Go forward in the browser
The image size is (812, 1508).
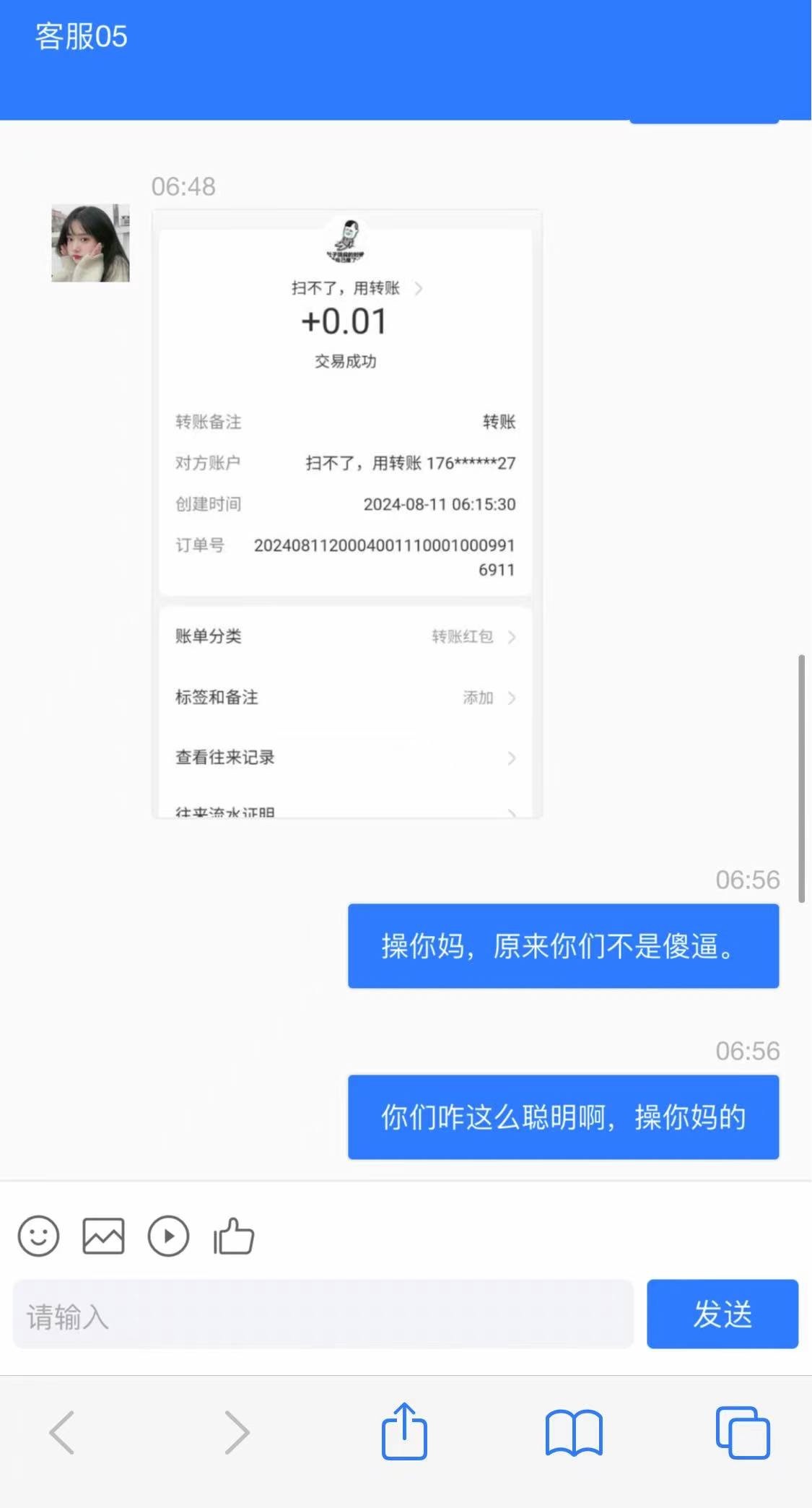click(237, 1431)
